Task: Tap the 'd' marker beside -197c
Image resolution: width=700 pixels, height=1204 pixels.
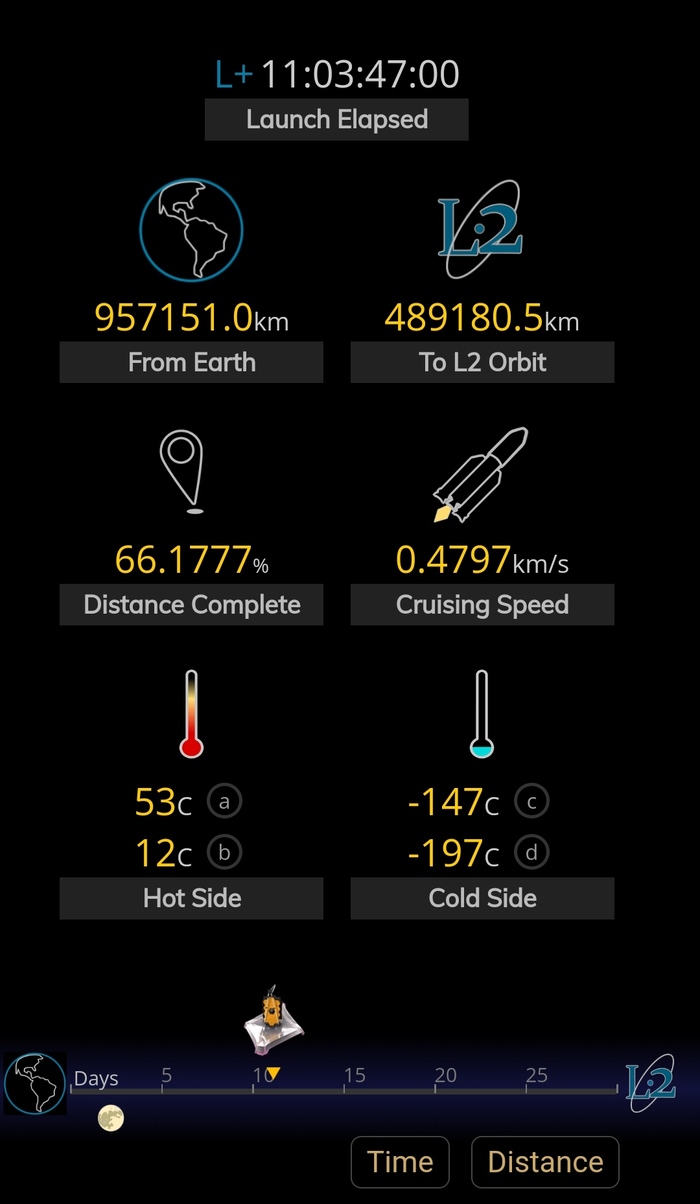Action: [x=531, y=853]
